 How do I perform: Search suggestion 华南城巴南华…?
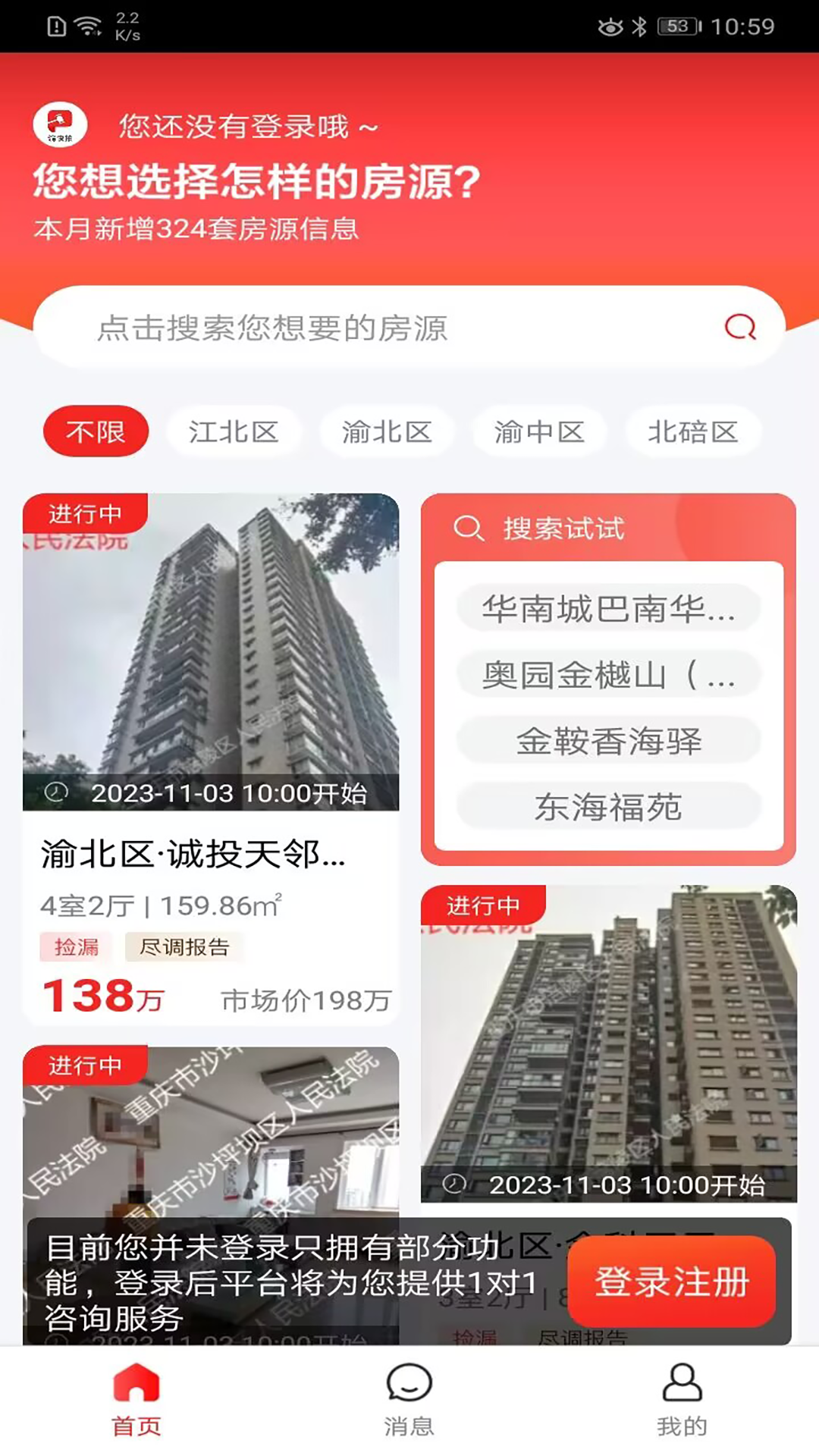click(x=608, y=608)
